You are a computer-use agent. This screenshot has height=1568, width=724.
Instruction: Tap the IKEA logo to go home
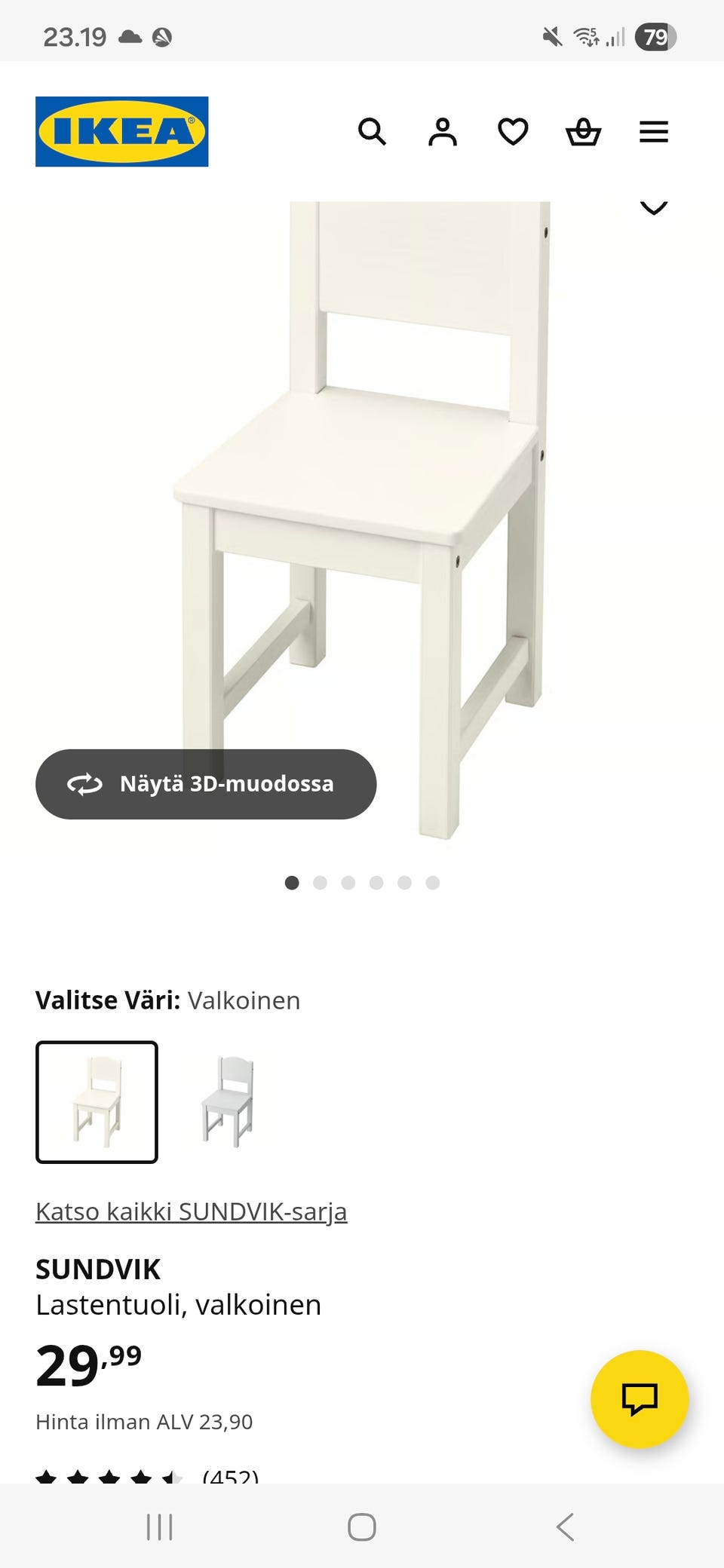click(121, 130)
